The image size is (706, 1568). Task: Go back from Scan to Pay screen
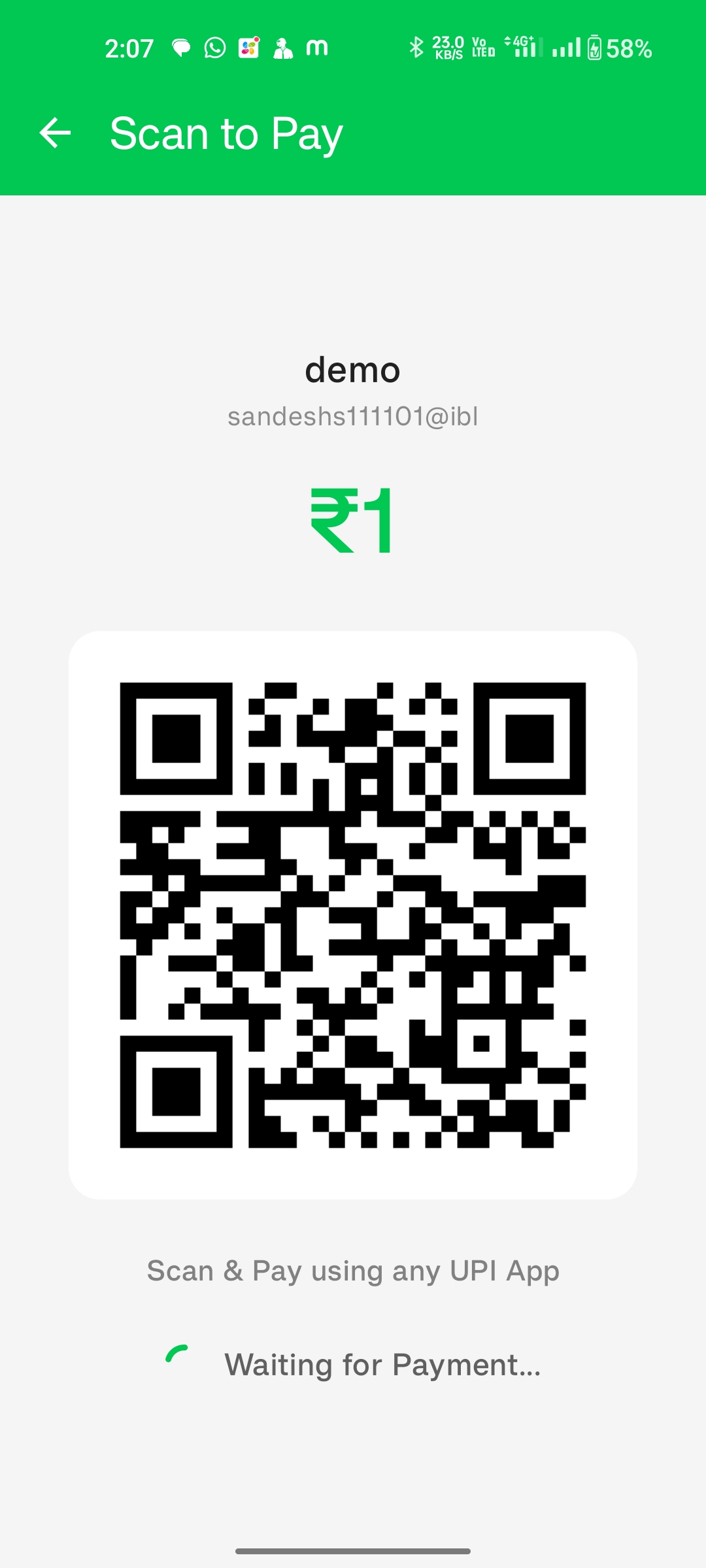[55, 133]
